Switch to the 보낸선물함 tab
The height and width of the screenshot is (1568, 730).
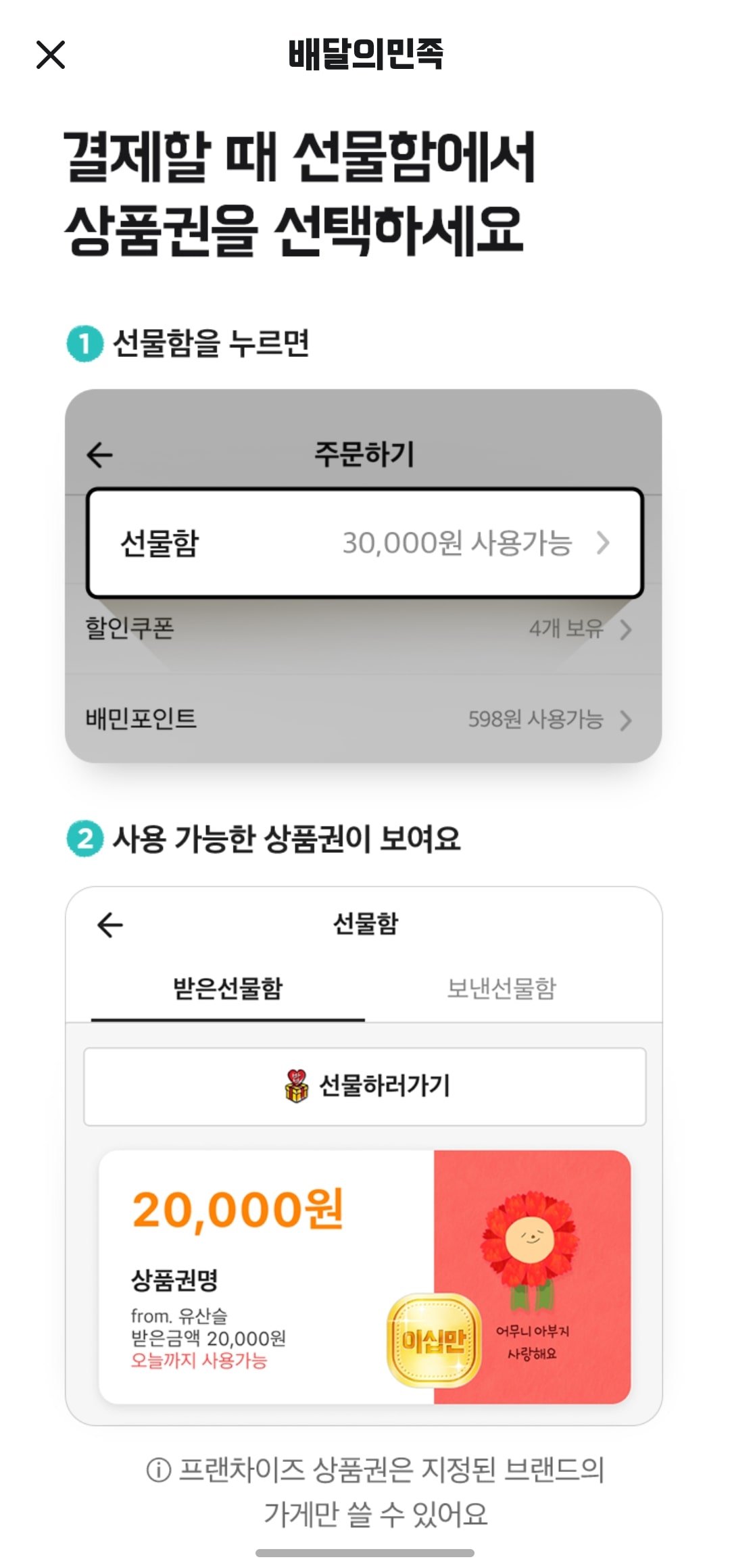pos(504,987)
